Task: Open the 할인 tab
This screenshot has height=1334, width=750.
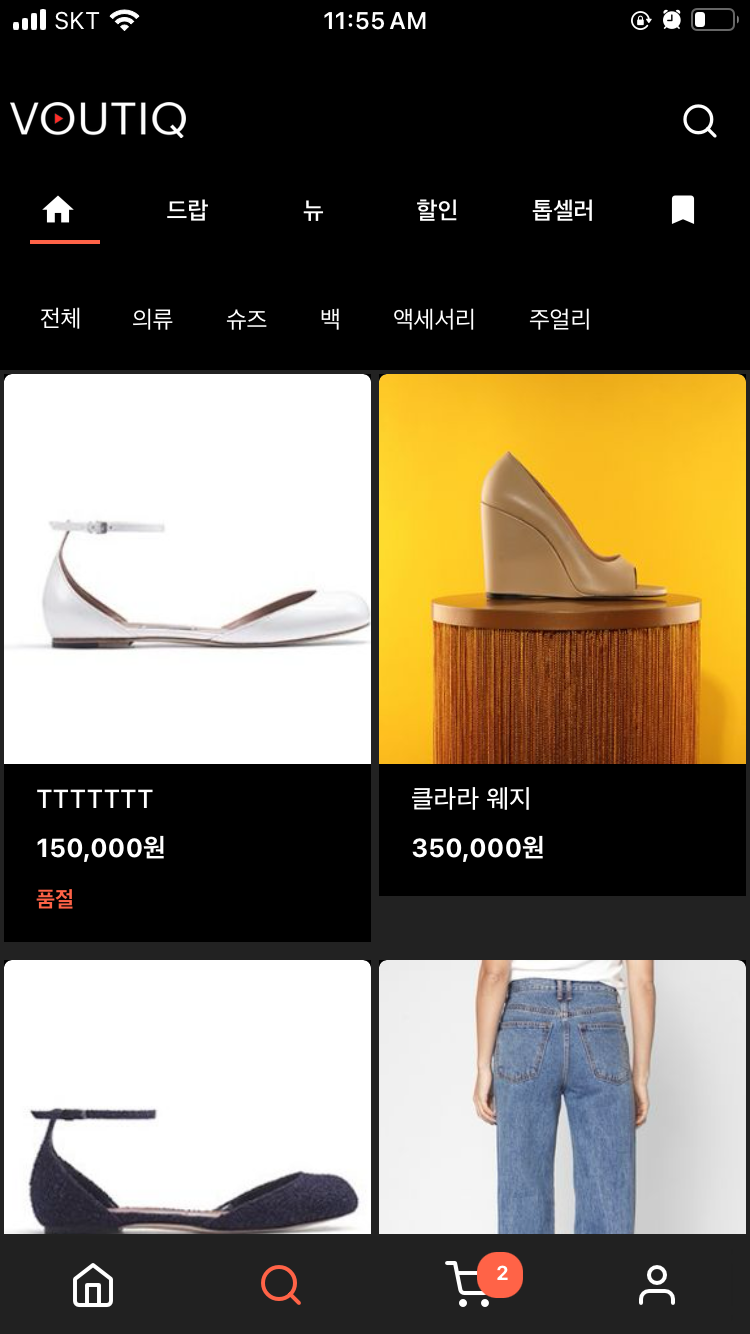Action: (x=437, y=210)
